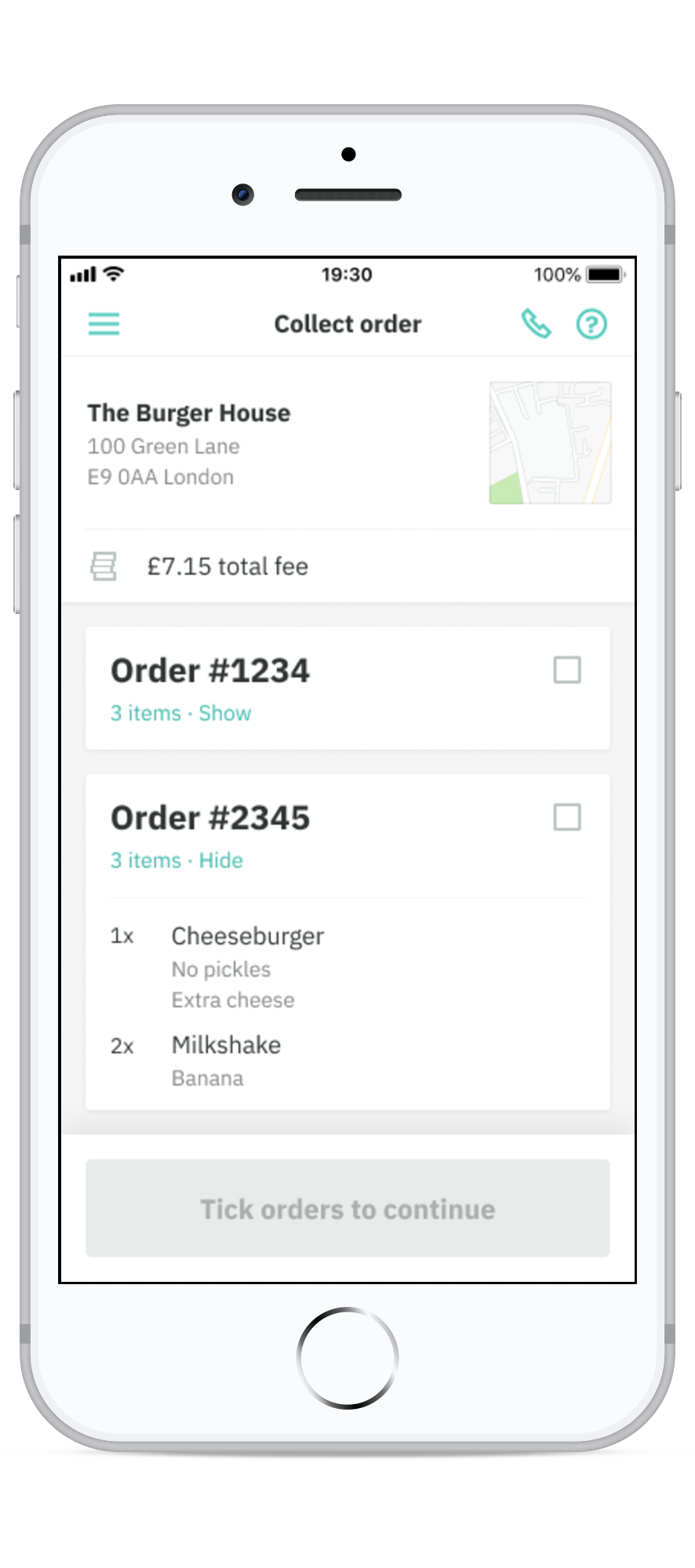Show the items of Order #1234
The height and width of the screenshot is (1568, 695).
[224, 713]
